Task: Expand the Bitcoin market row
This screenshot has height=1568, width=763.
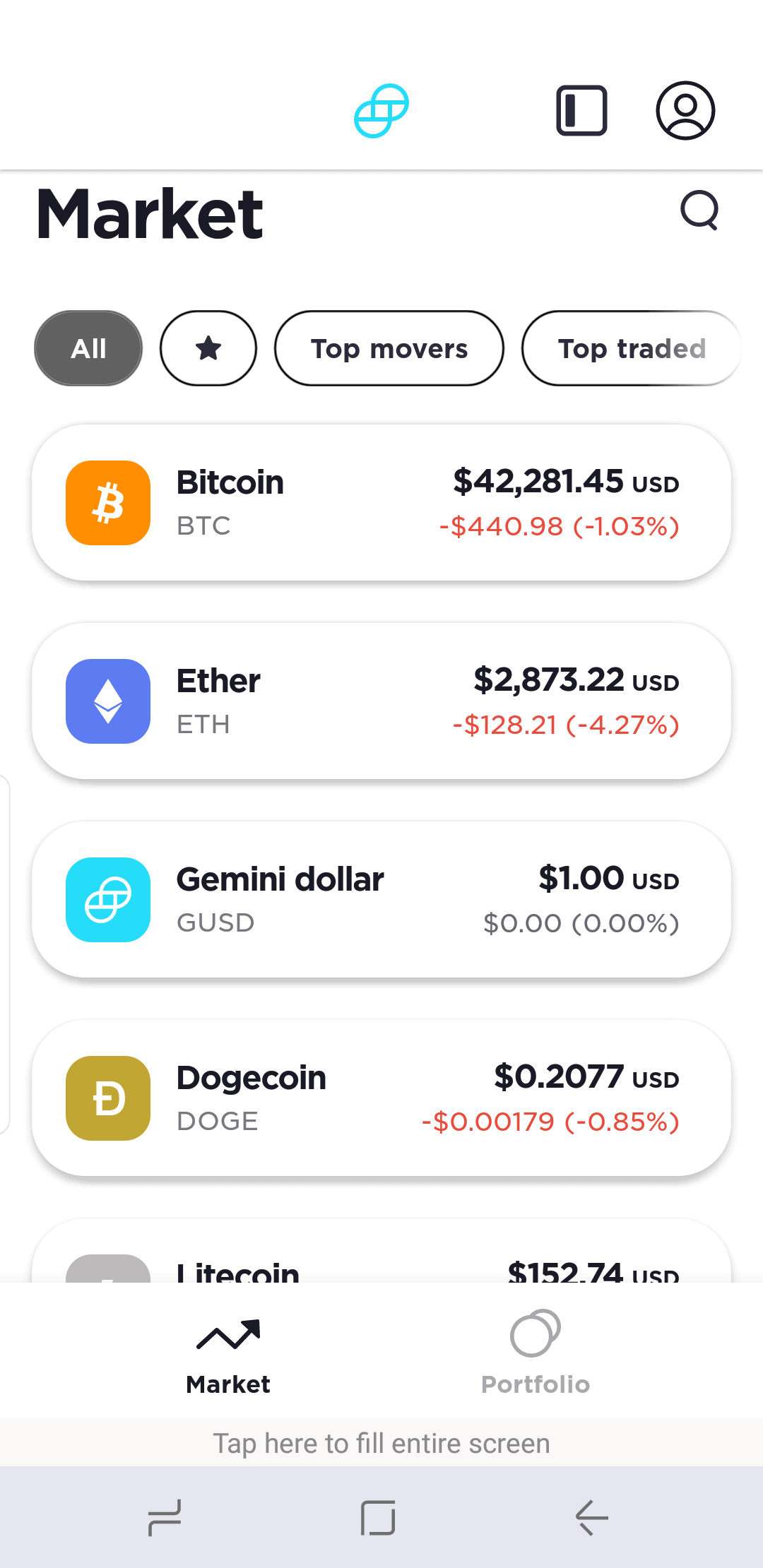Action: [381, 501]
